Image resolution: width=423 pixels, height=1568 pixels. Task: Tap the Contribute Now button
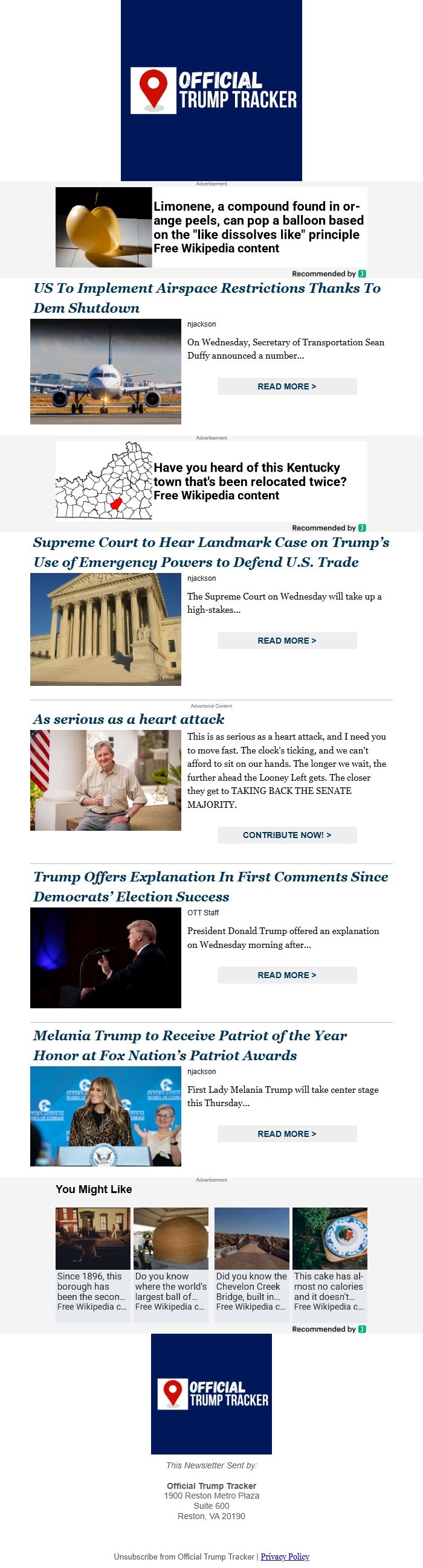pyautogui.click(x=286, y=835)
